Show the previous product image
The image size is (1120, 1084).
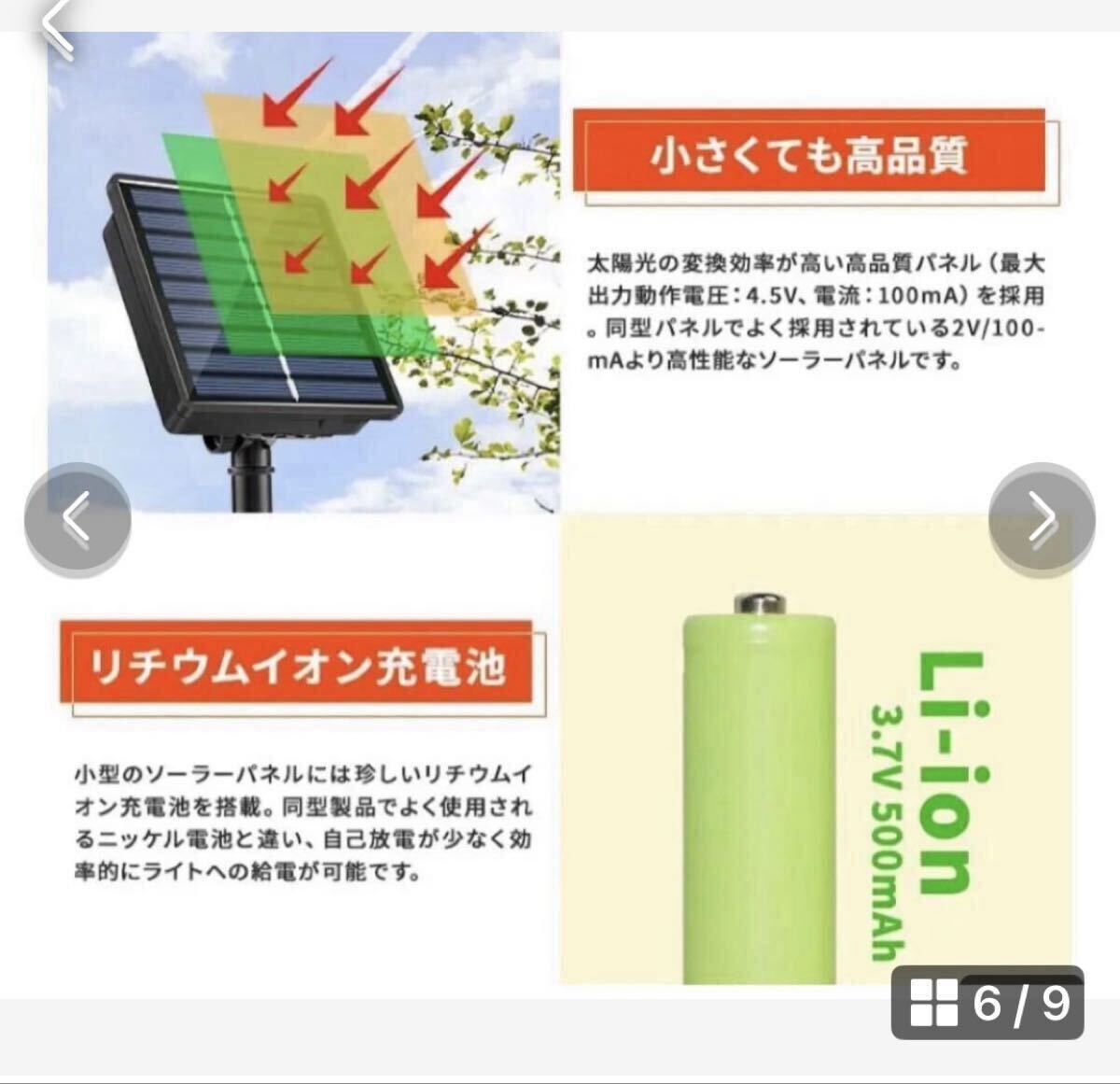tap(77, 518)
